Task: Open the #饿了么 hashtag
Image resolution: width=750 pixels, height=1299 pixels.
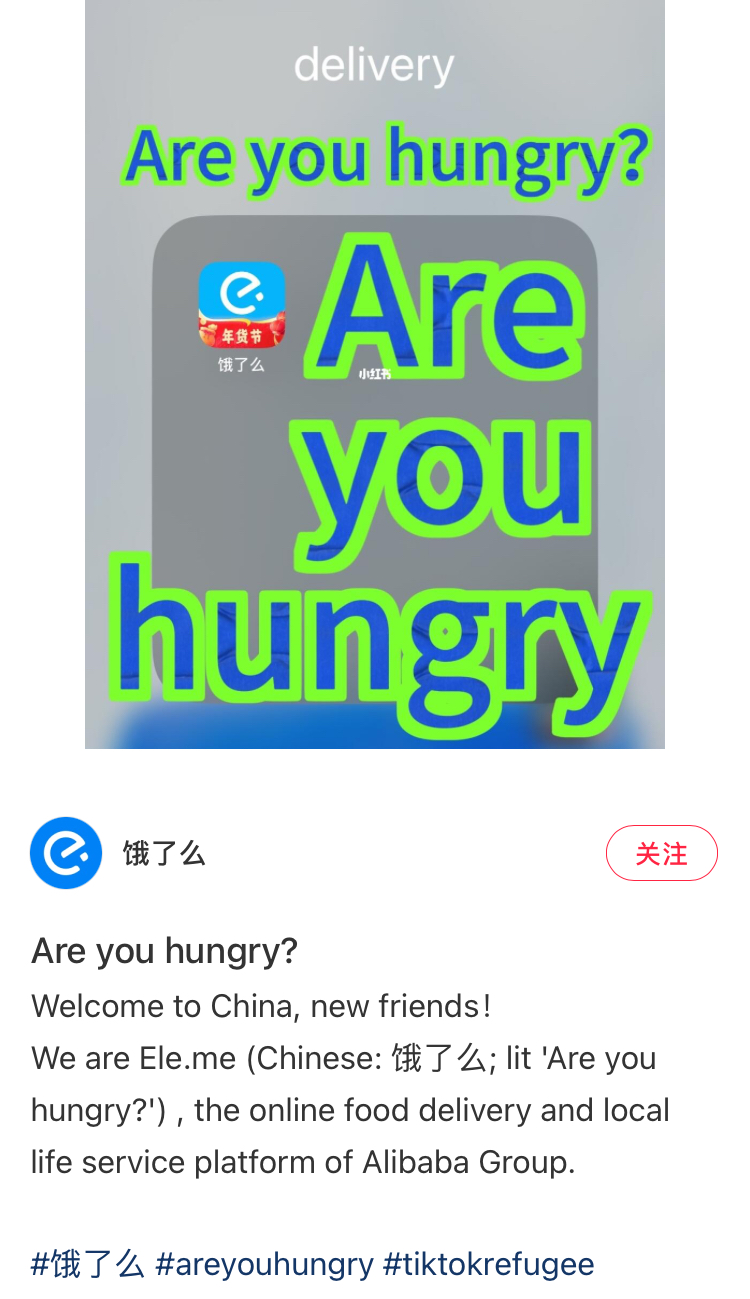Action: (88, 1264)
